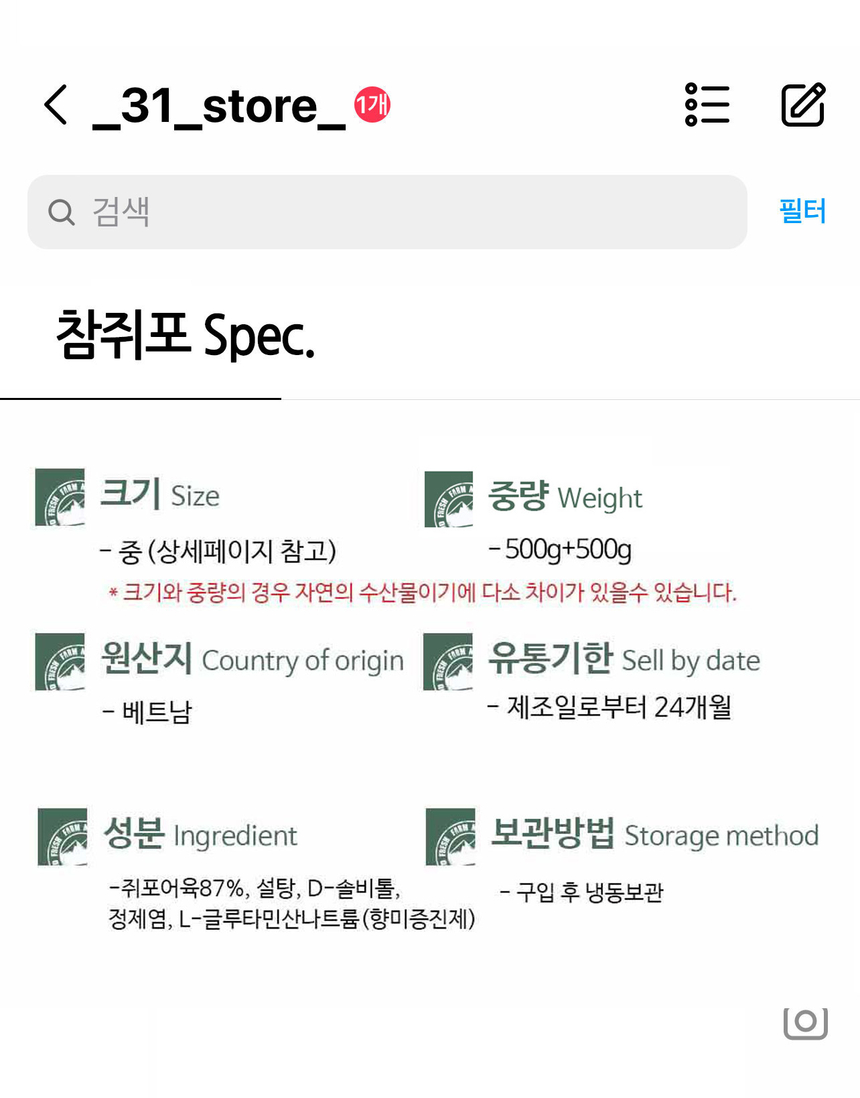Click the farm logo next to 보관방법 Storage method

(x=448, y=836)
